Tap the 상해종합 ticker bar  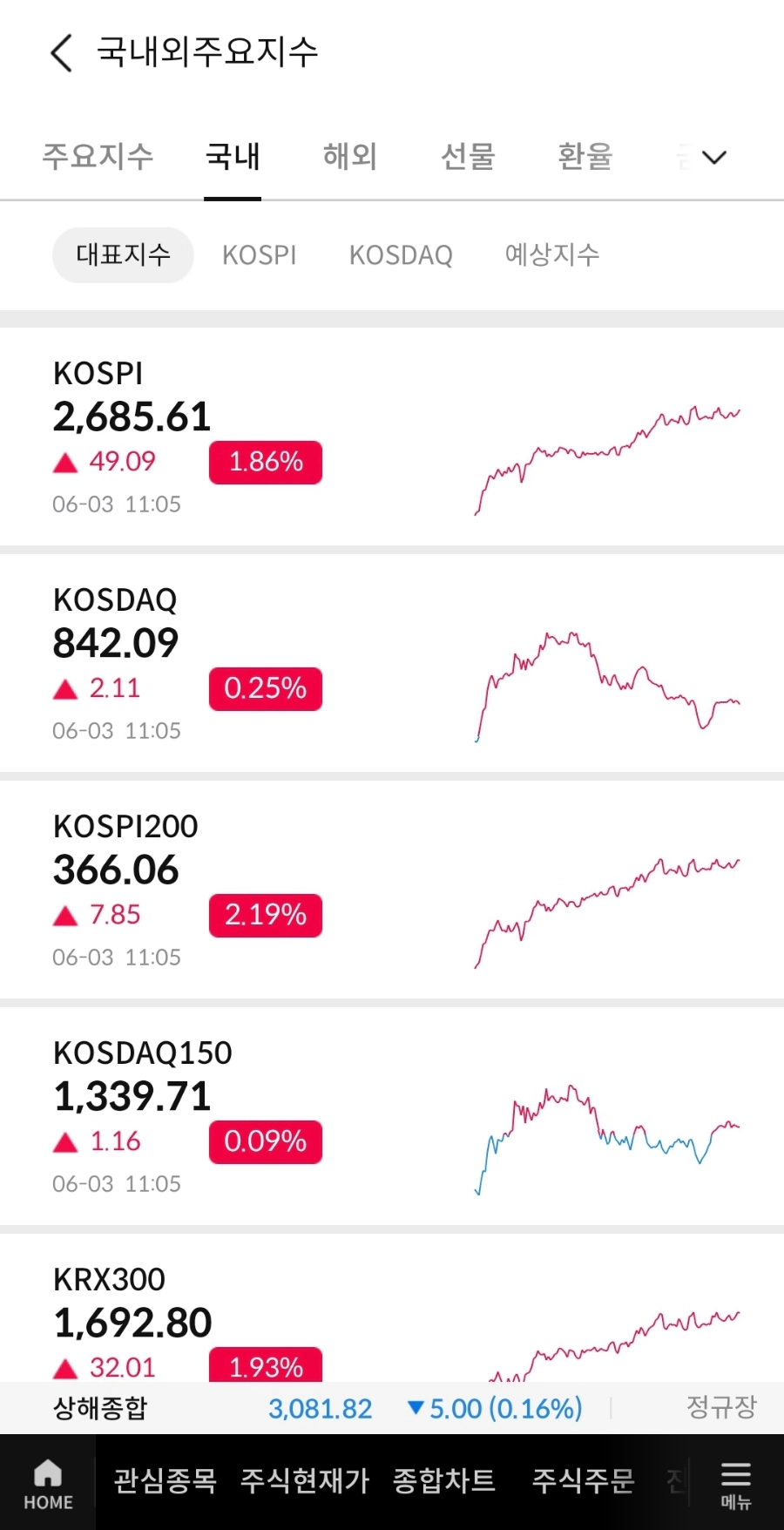(392, 1408)
